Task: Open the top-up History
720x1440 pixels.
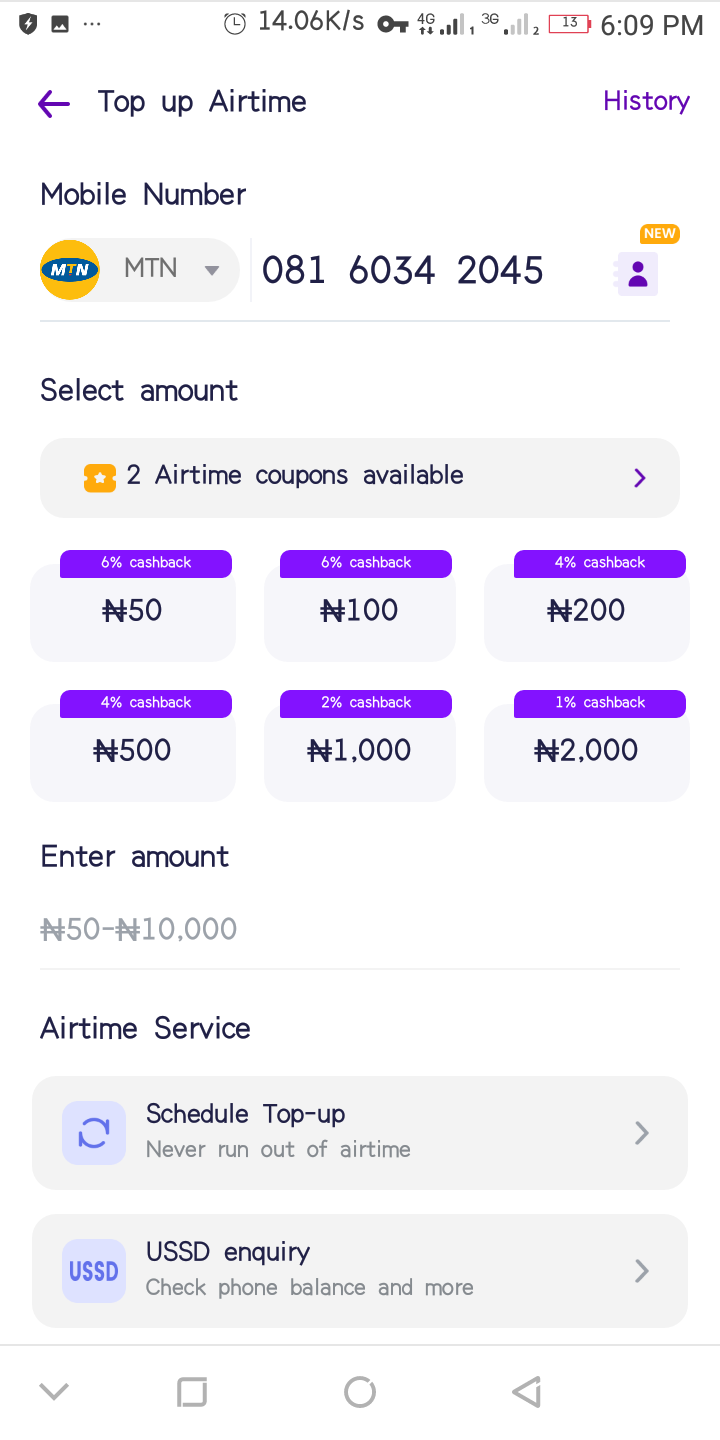Action: click(646, 101)
